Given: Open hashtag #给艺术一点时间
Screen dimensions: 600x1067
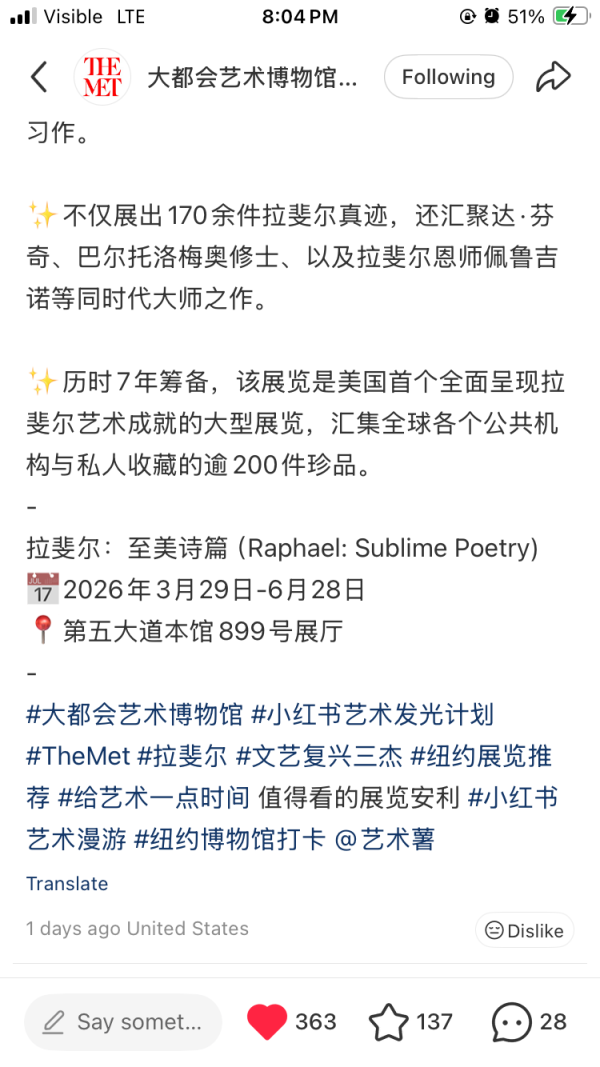Looking at the screenshot, I should [153, 798].
